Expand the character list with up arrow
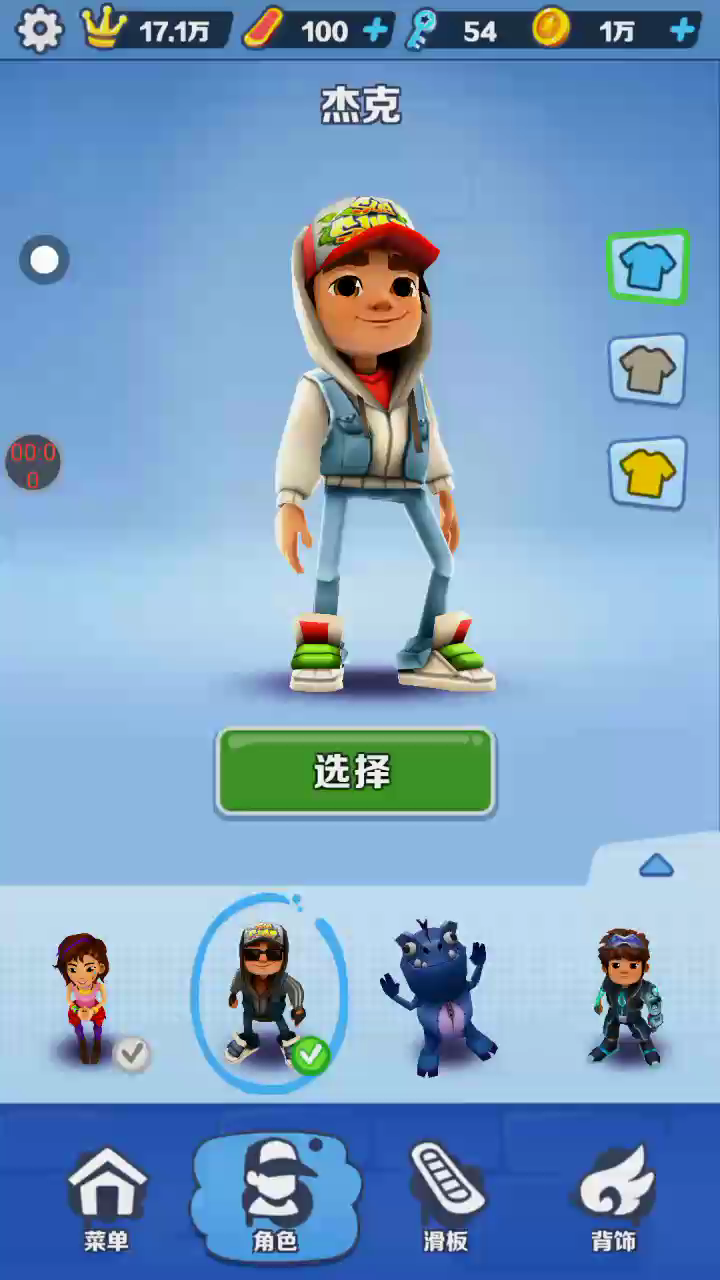Viewport: 720px width, 1280px height. pyautogui.click(x=656, y=865)
